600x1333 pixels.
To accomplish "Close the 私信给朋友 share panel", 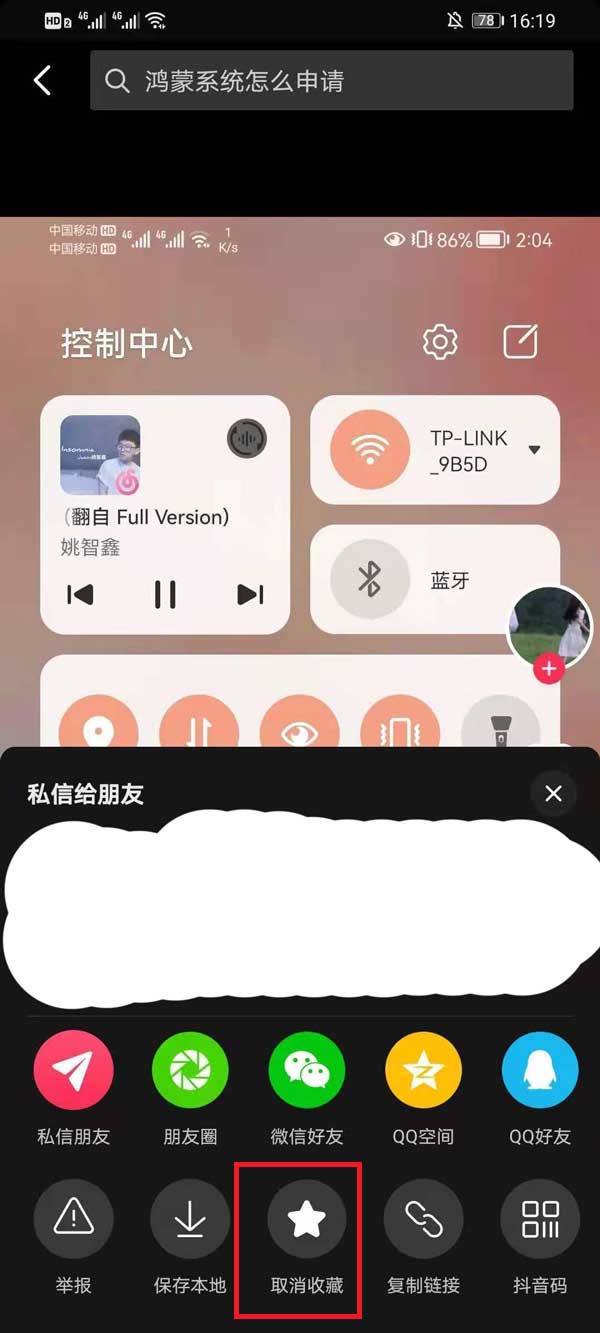I will point(553,794).
